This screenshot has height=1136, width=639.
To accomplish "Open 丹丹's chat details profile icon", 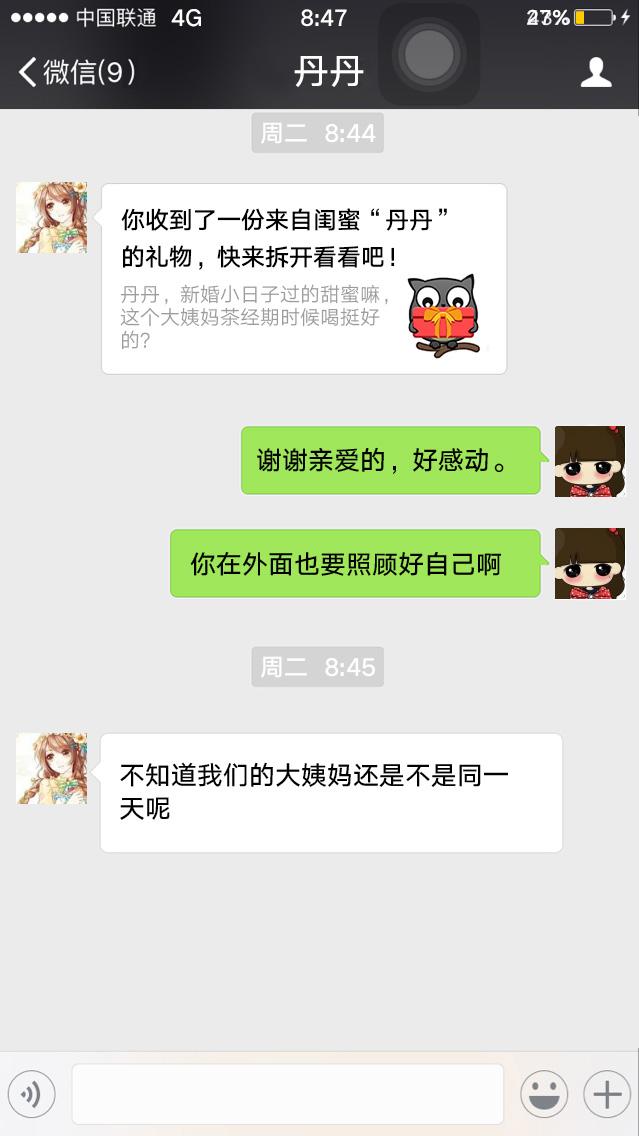I will point(596,72).
